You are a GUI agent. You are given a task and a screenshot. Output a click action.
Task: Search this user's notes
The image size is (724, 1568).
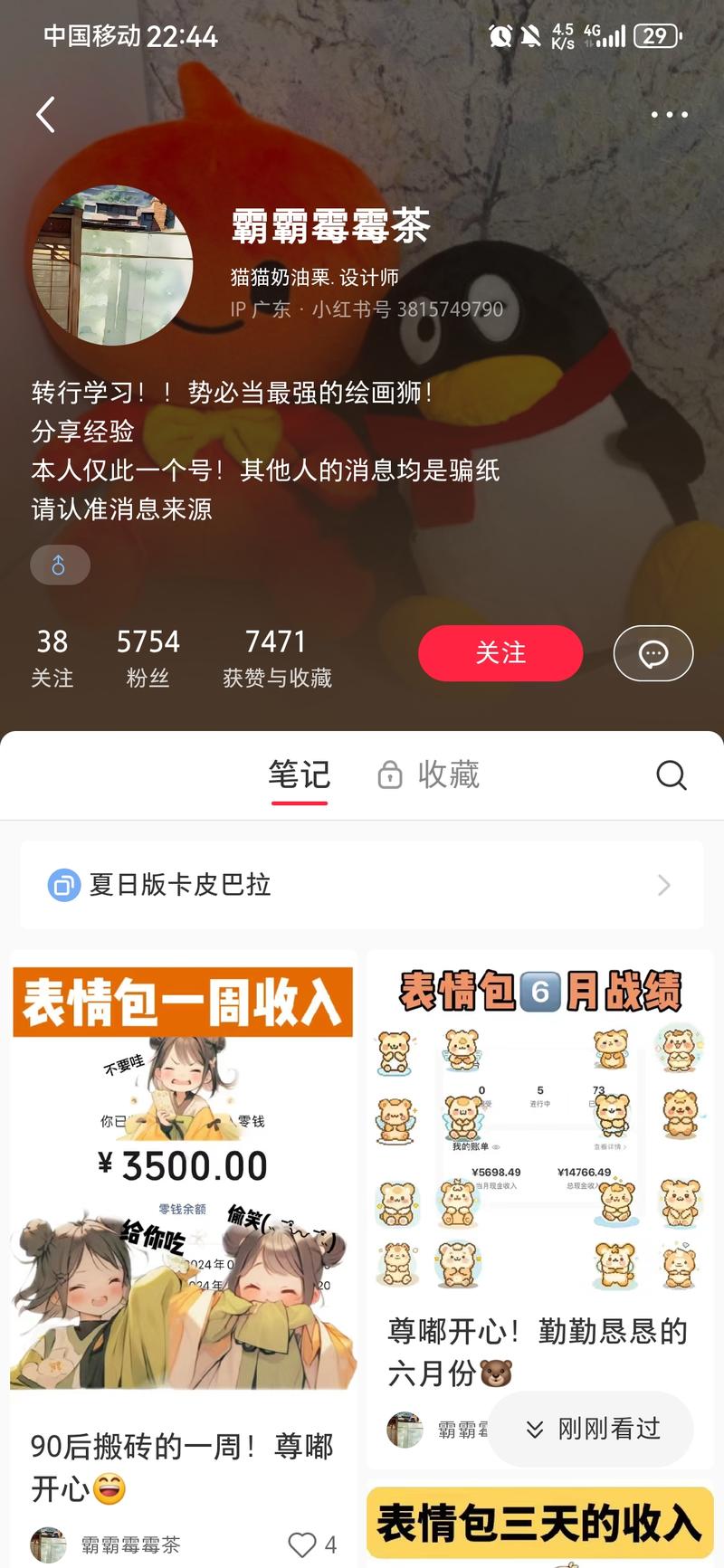coord(671,775)
